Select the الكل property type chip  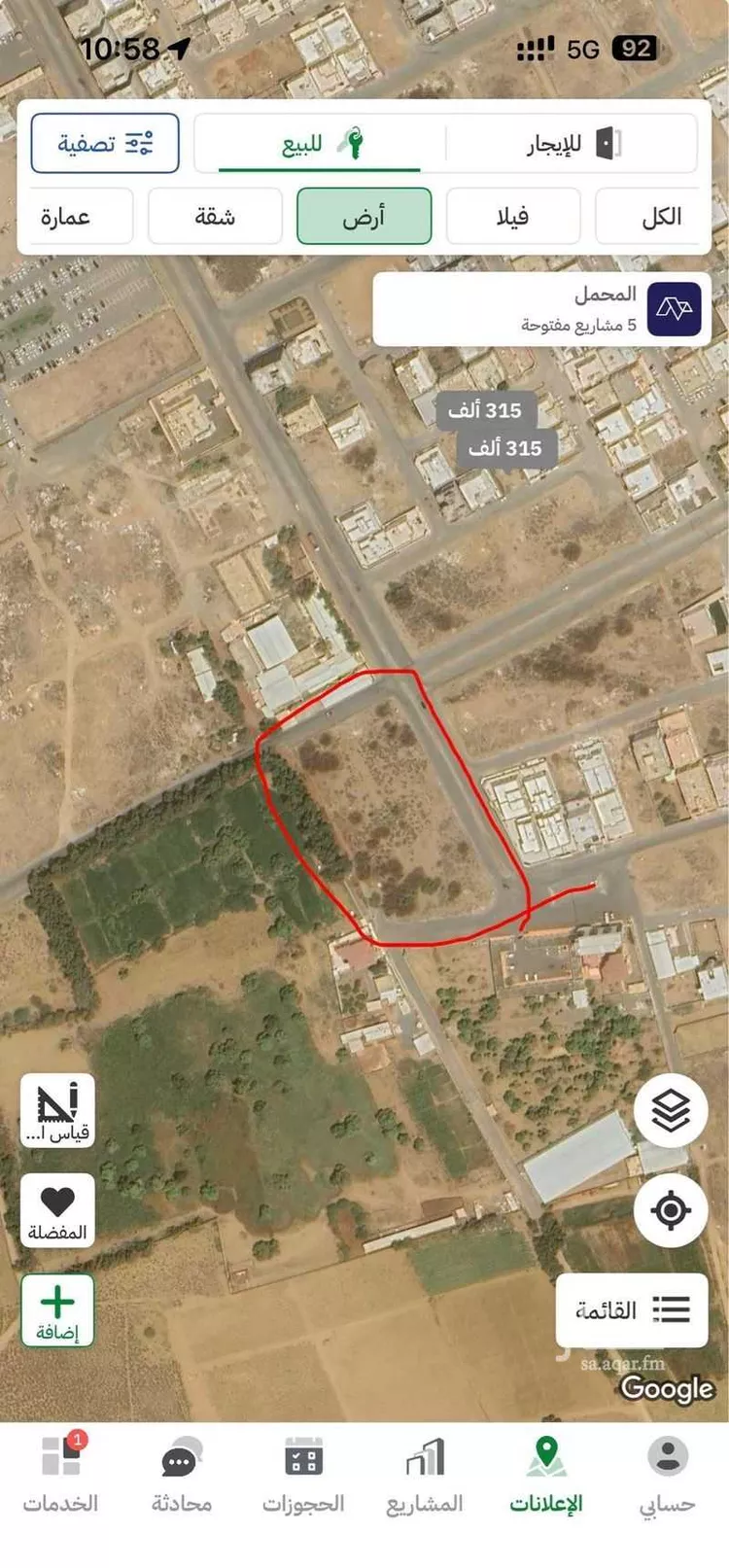pos(660,216)
